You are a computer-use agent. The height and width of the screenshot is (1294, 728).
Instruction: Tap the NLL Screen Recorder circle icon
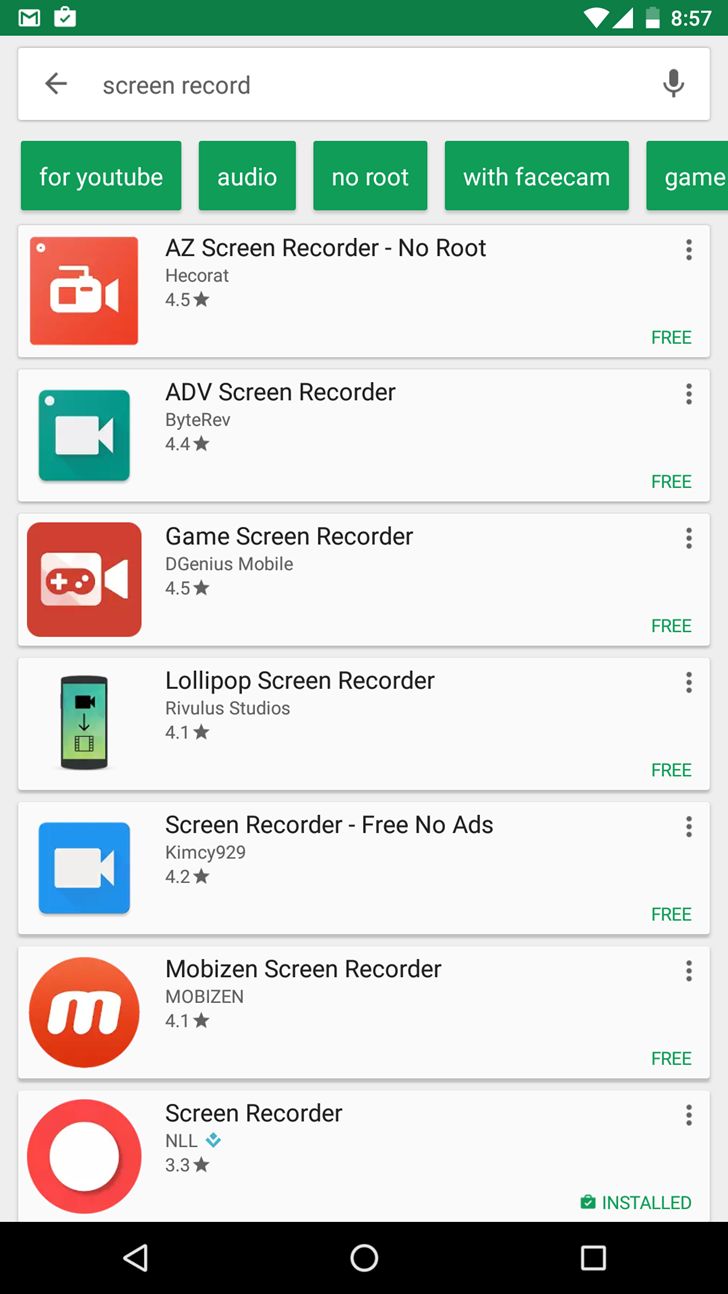click(x=84, y=1156)
